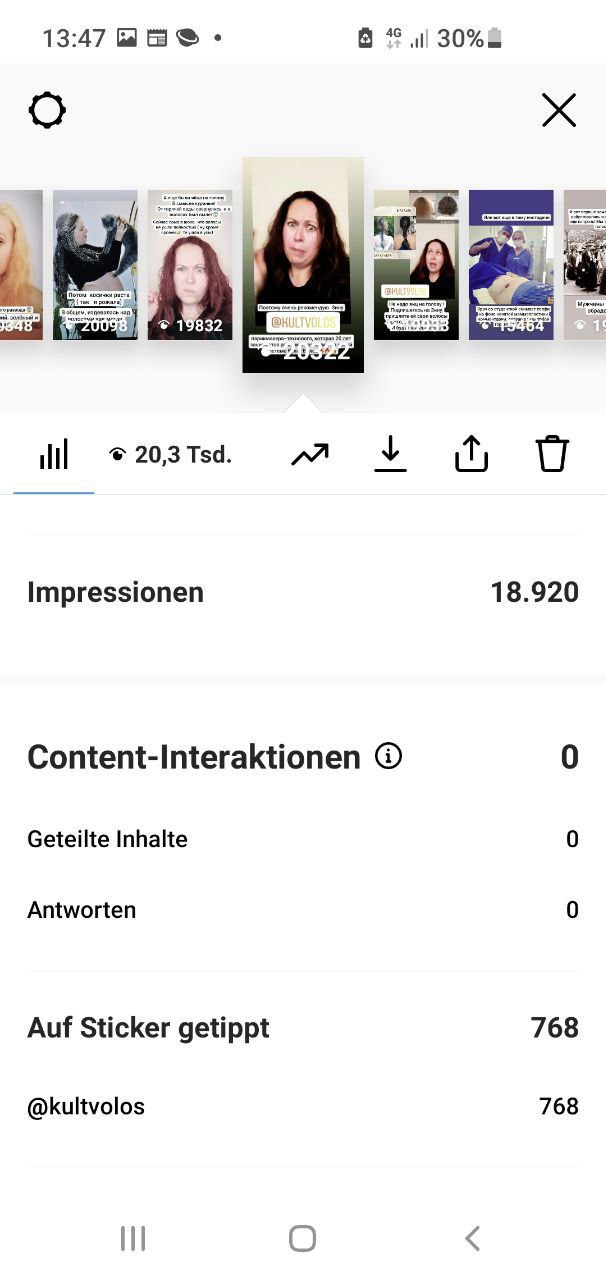Select the story thumbnail with 15464 views
606x1280 pixels.
point(511,265)
